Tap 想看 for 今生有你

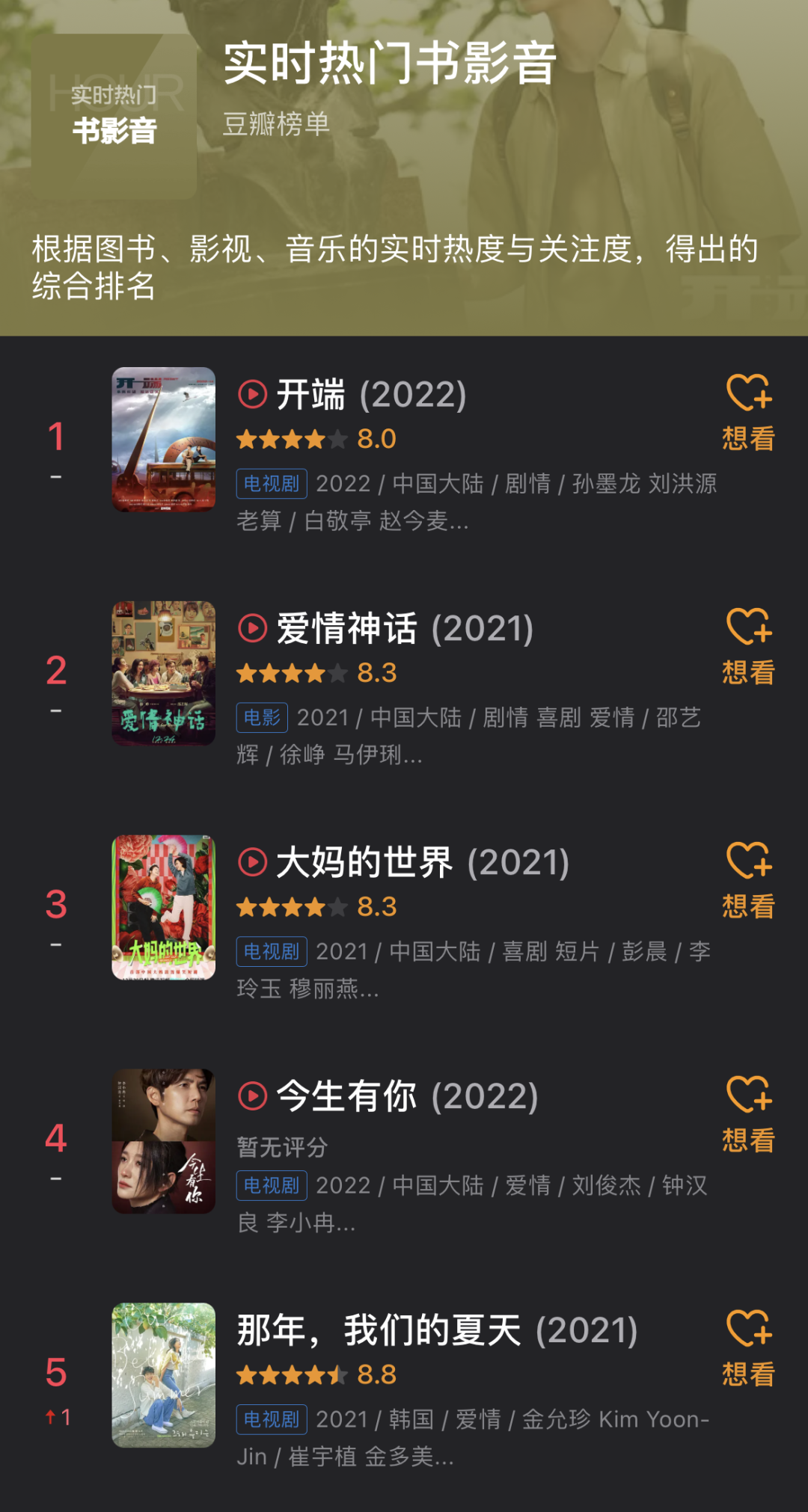coord(748,1114)
